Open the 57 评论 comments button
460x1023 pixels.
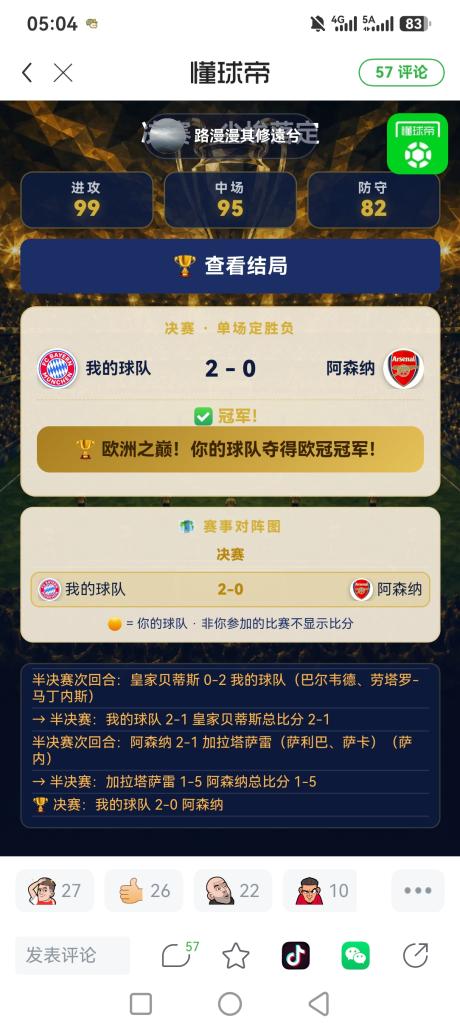[401, 72]
